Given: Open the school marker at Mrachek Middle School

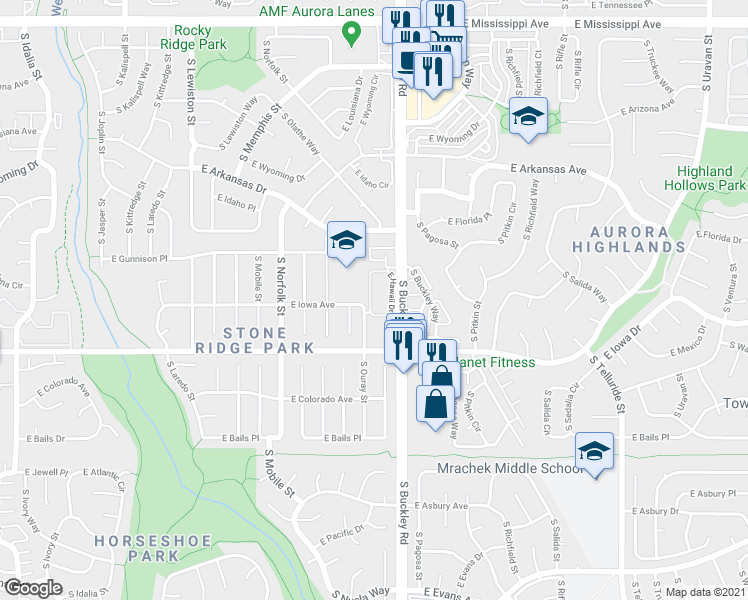Looking at the screenshot, I should pos(594,455).
